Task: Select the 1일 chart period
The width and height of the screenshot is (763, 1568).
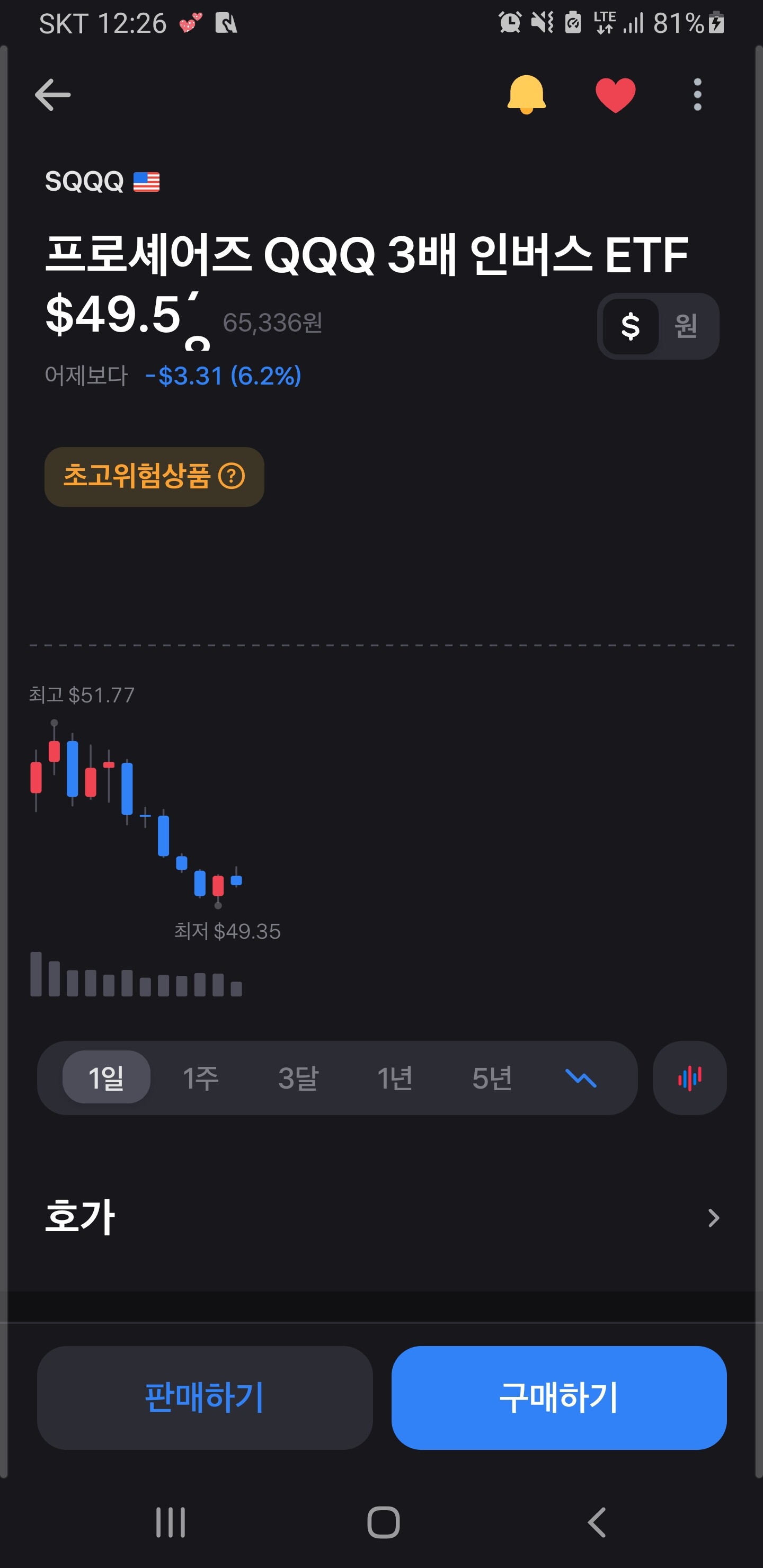Action: (106, 1077)
